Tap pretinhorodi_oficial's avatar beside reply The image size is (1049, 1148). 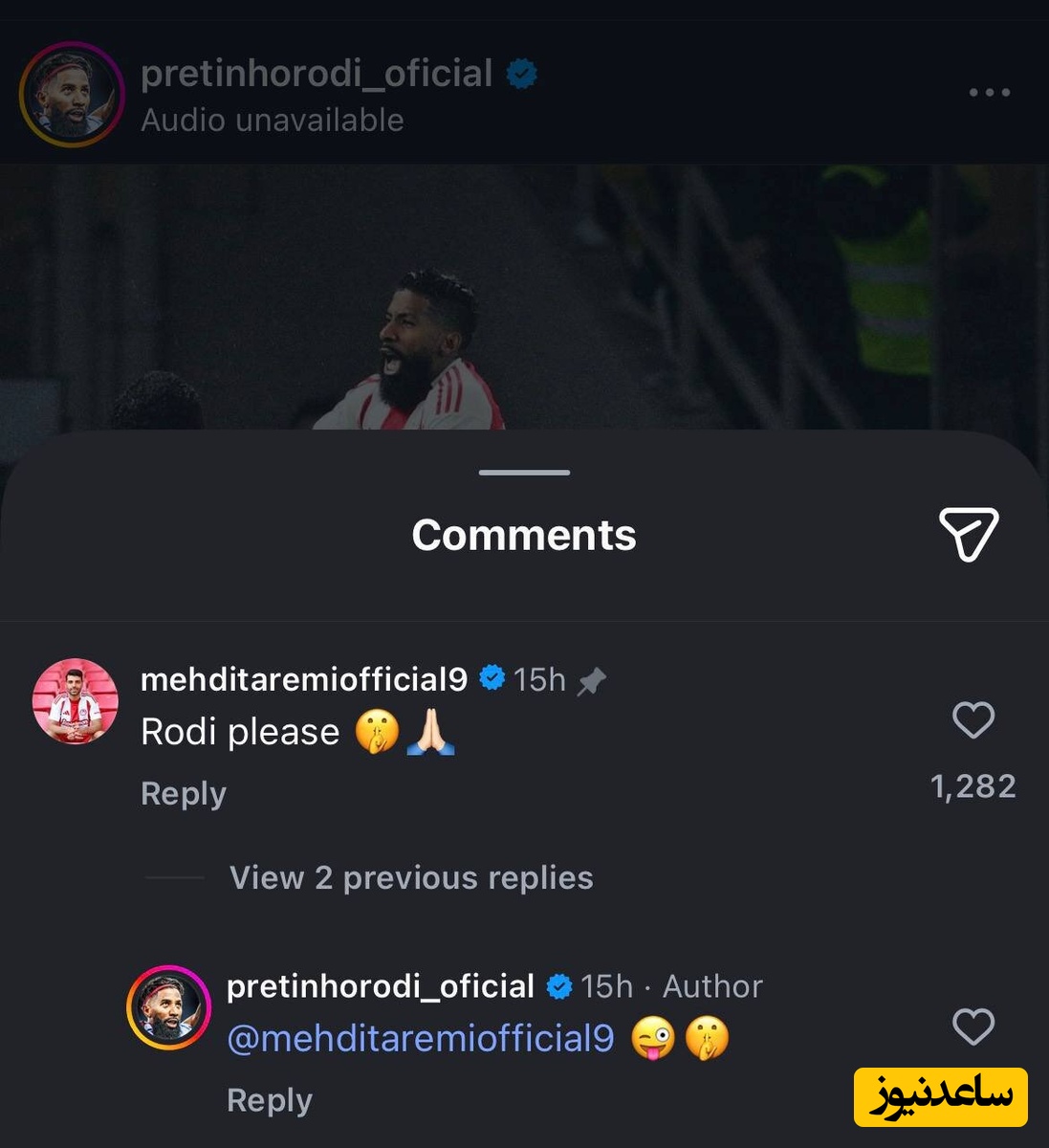coord(169,1007)
